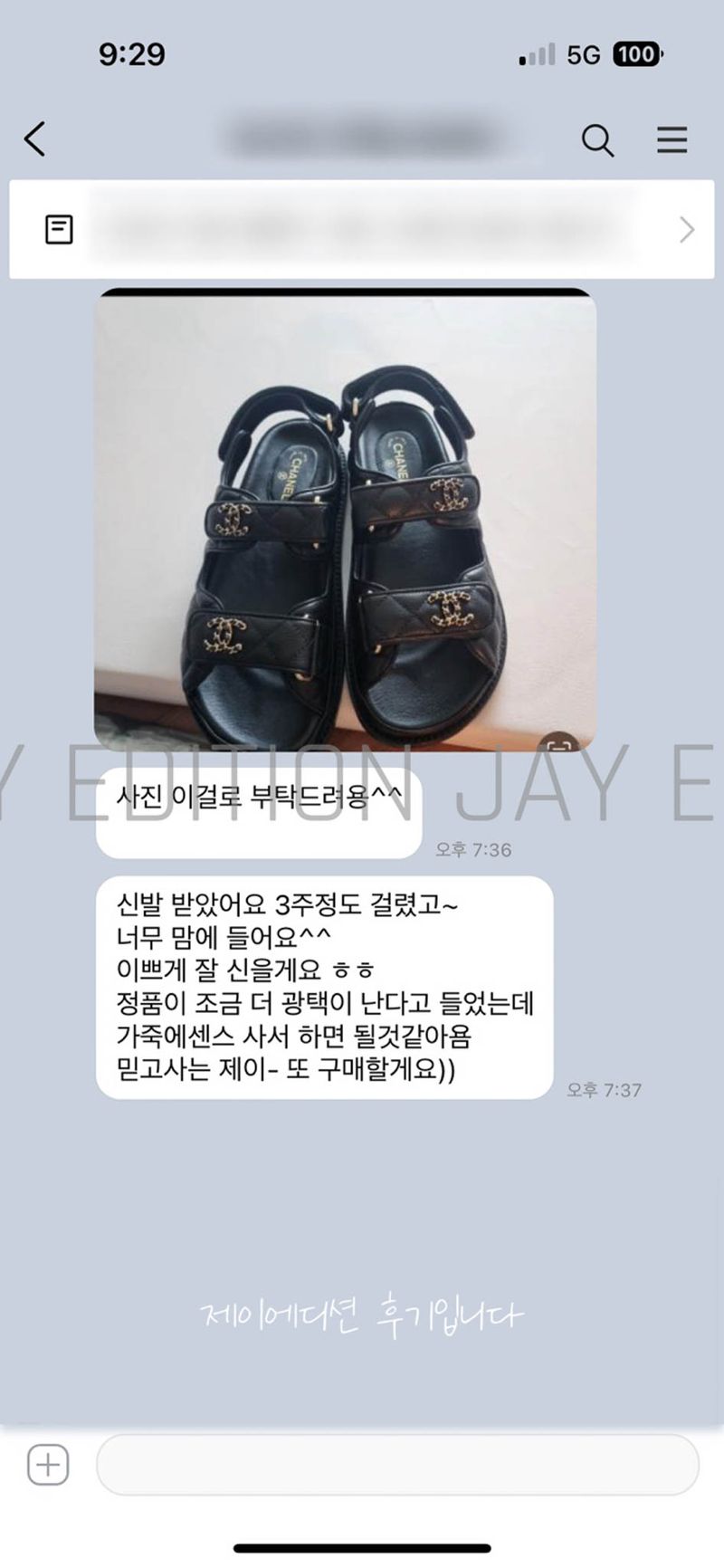
Task: Search within this conversation
Action: click(597, 140)
